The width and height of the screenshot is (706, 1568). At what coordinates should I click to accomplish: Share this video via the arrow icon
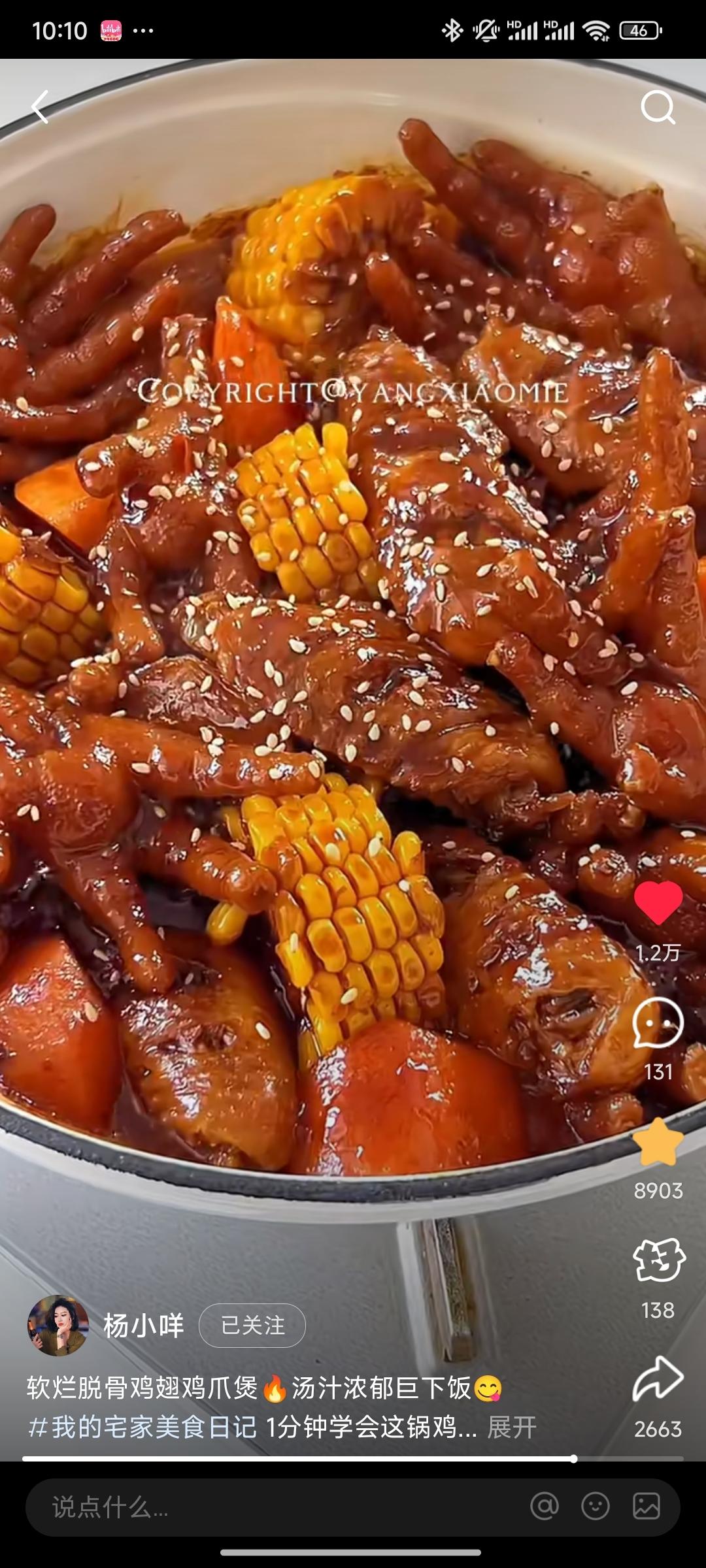pyautogui.click(x=658, y=1379)
